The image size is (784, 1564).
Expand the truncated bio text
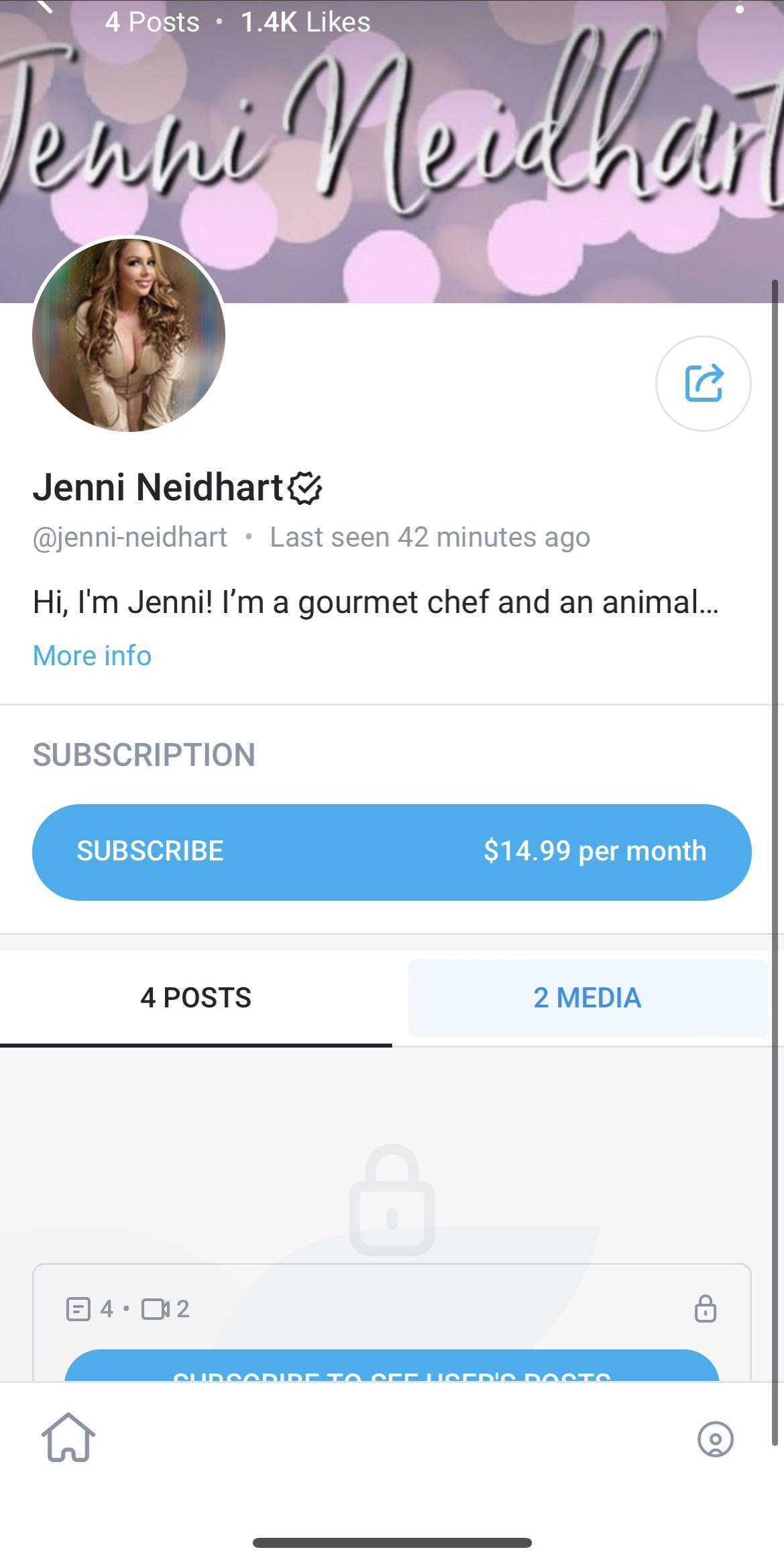click(376, 604)
